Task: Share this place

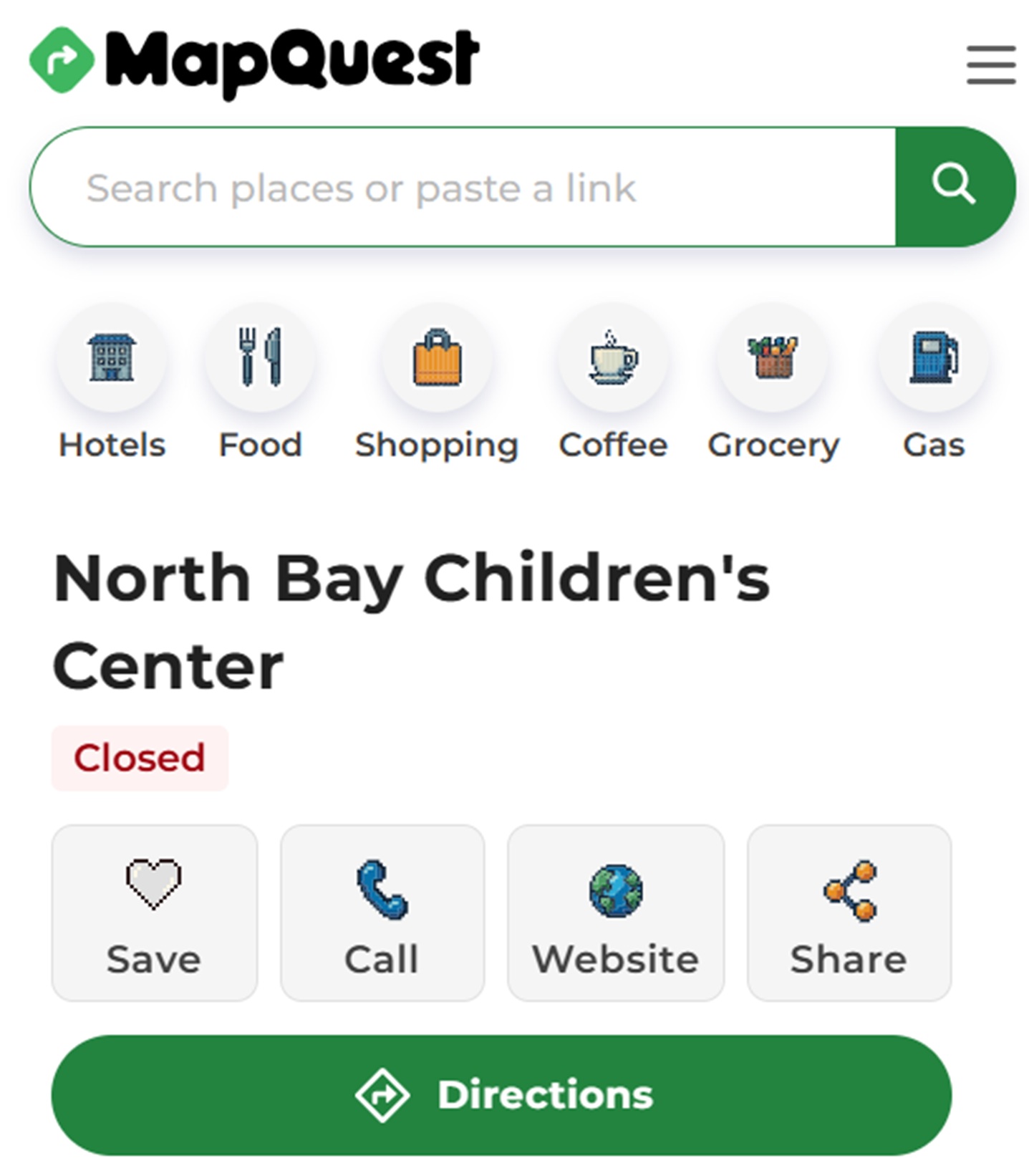Action: [x=849, y=912]
